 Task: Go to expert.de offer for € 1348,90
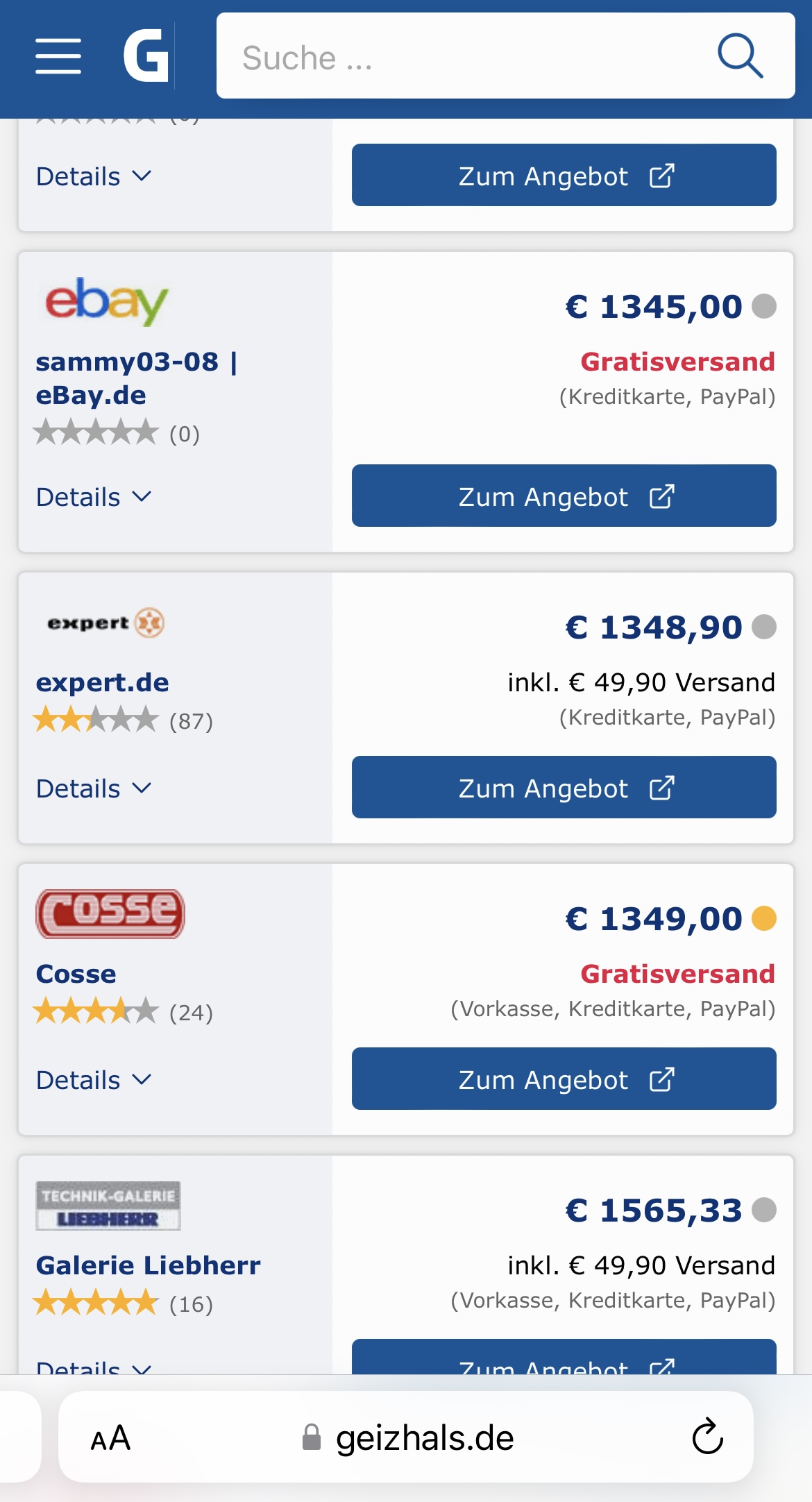coord(564,787)
